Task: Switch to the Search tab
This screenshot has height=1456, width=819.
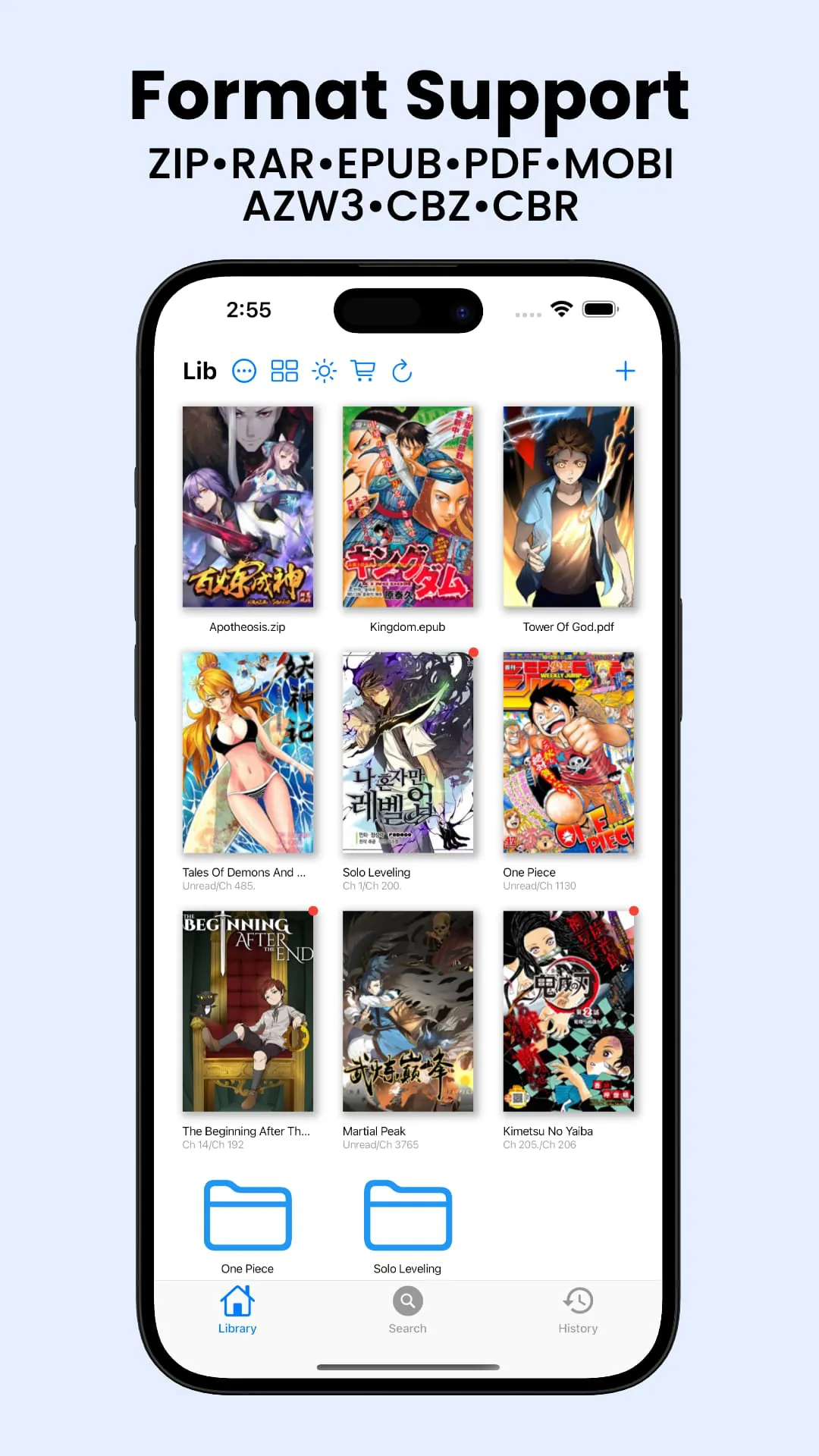Action: [407, 1308]
